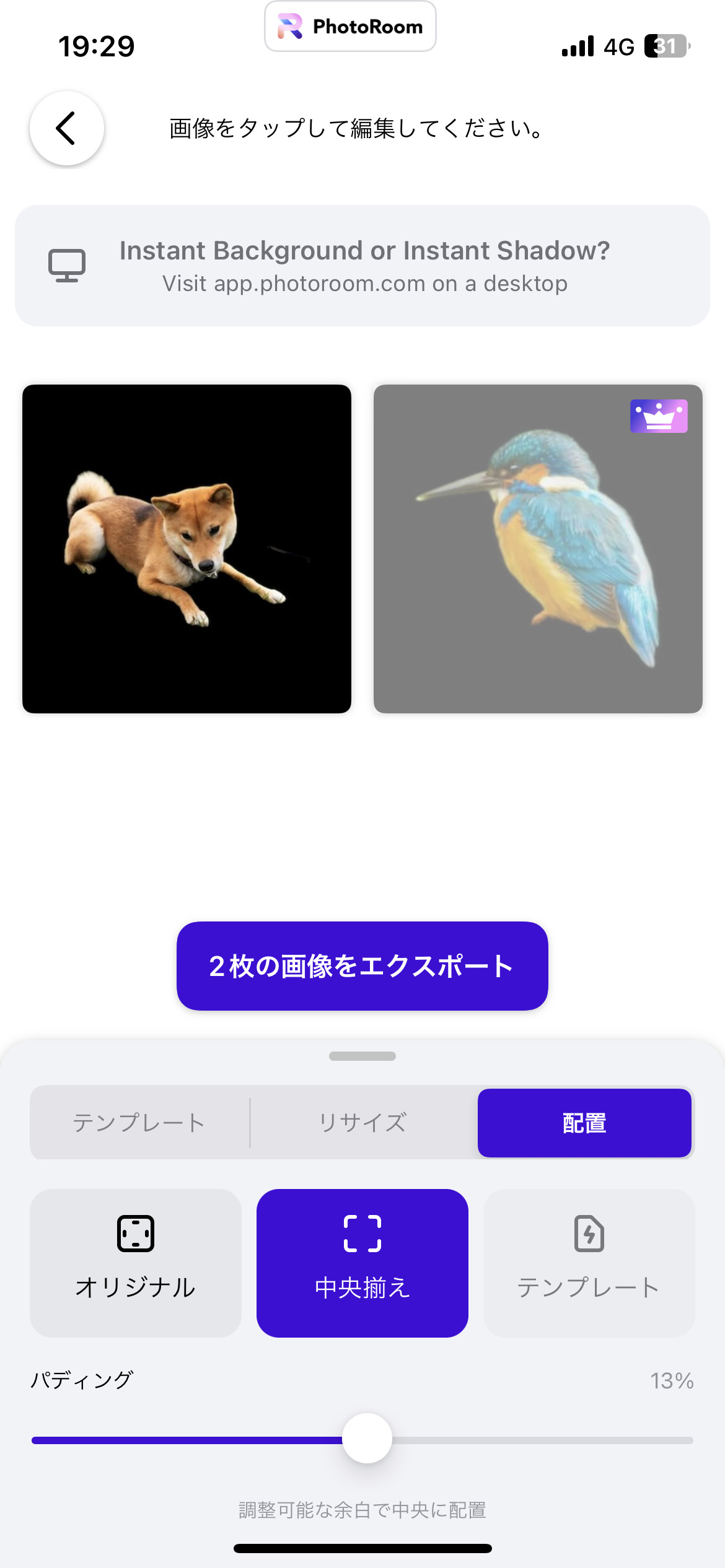Go back using the arrow button

[66, 128]
